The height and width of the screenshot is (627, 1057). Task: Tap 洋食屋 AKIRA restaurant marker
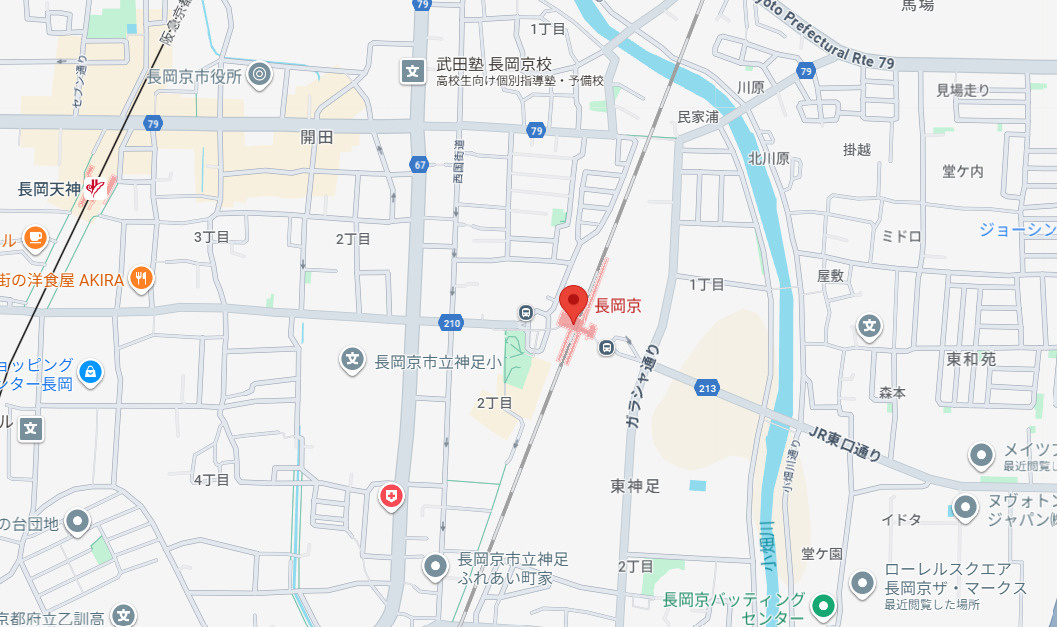tap(141, 278)
